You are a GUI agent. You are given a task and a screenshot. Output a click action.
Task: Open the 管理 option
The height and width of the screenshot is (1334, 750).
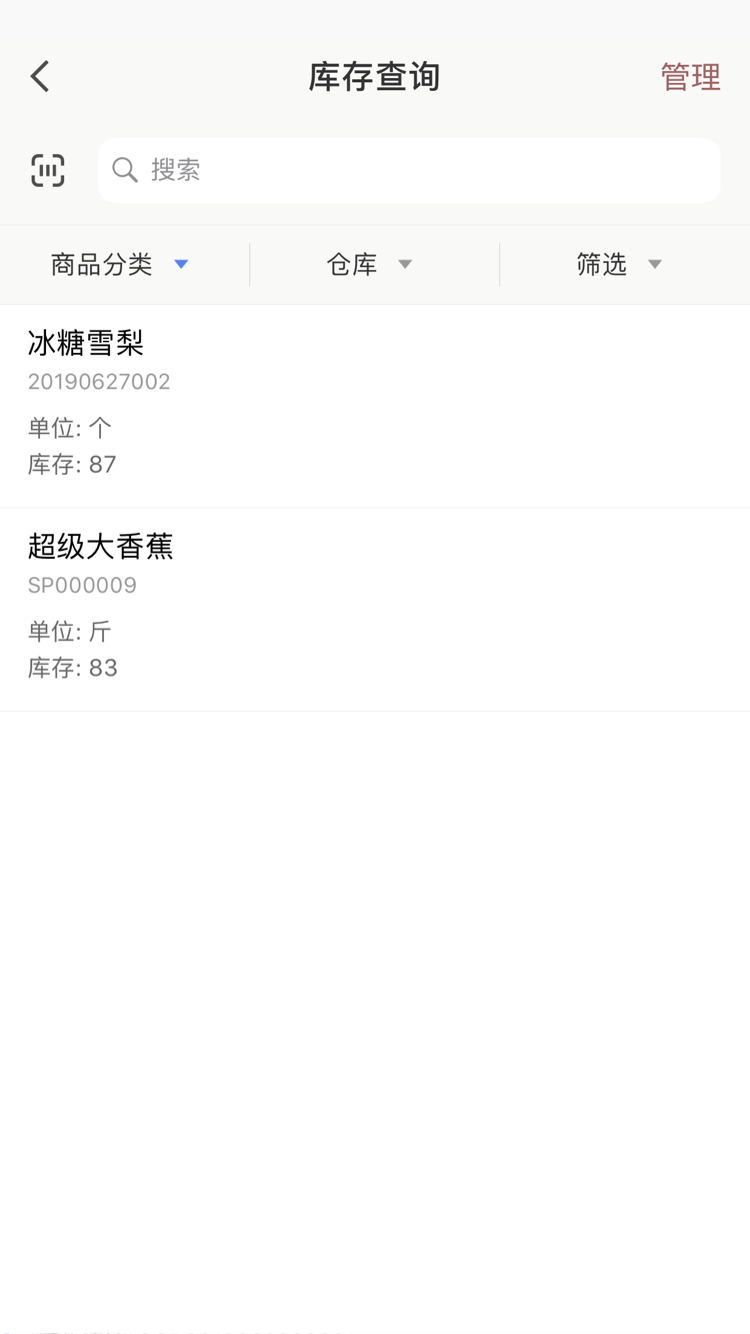(690, 77)
